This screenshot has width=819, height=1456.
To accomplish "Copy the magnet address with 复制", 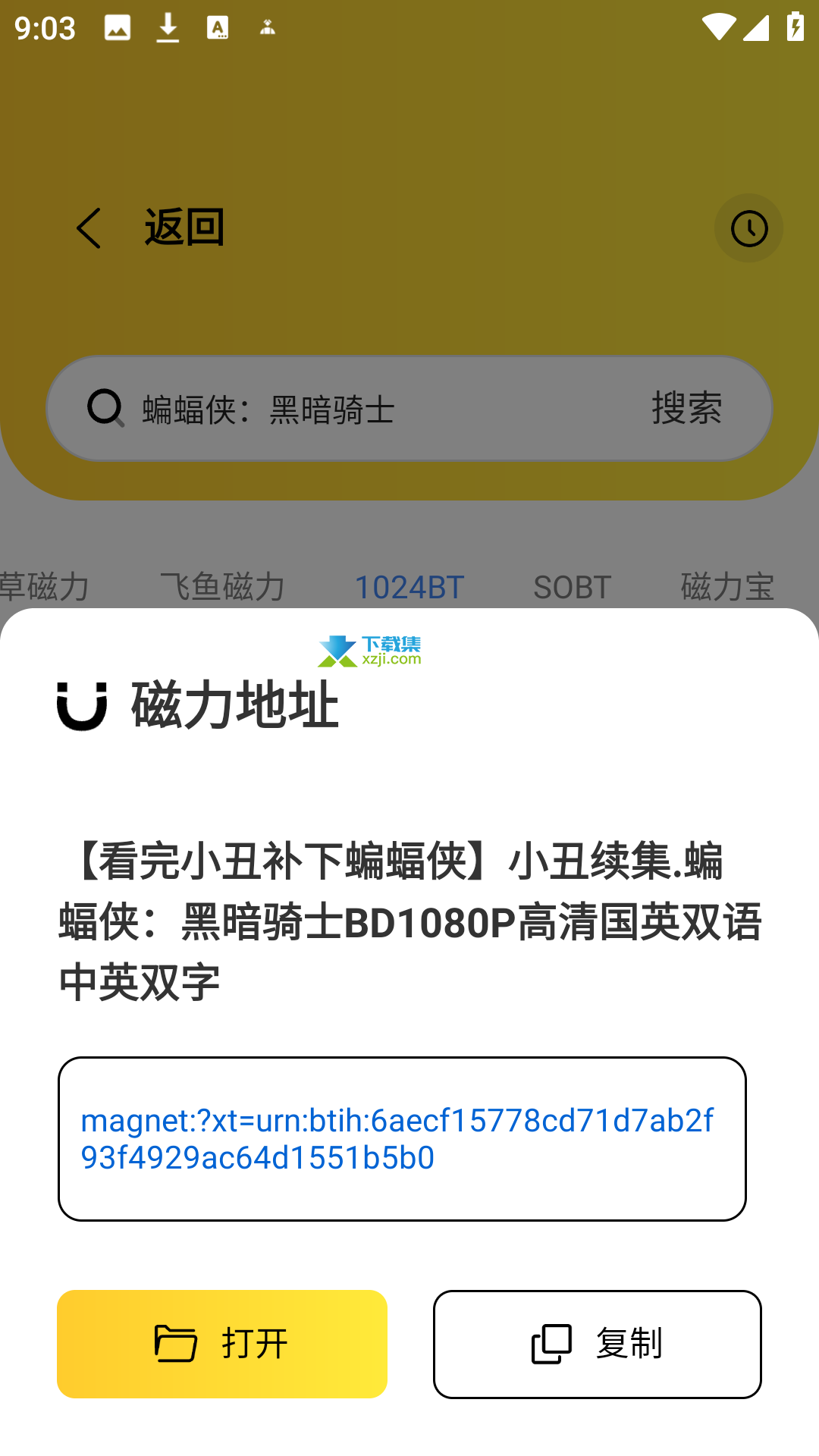I will click(x=598, y=1344).
